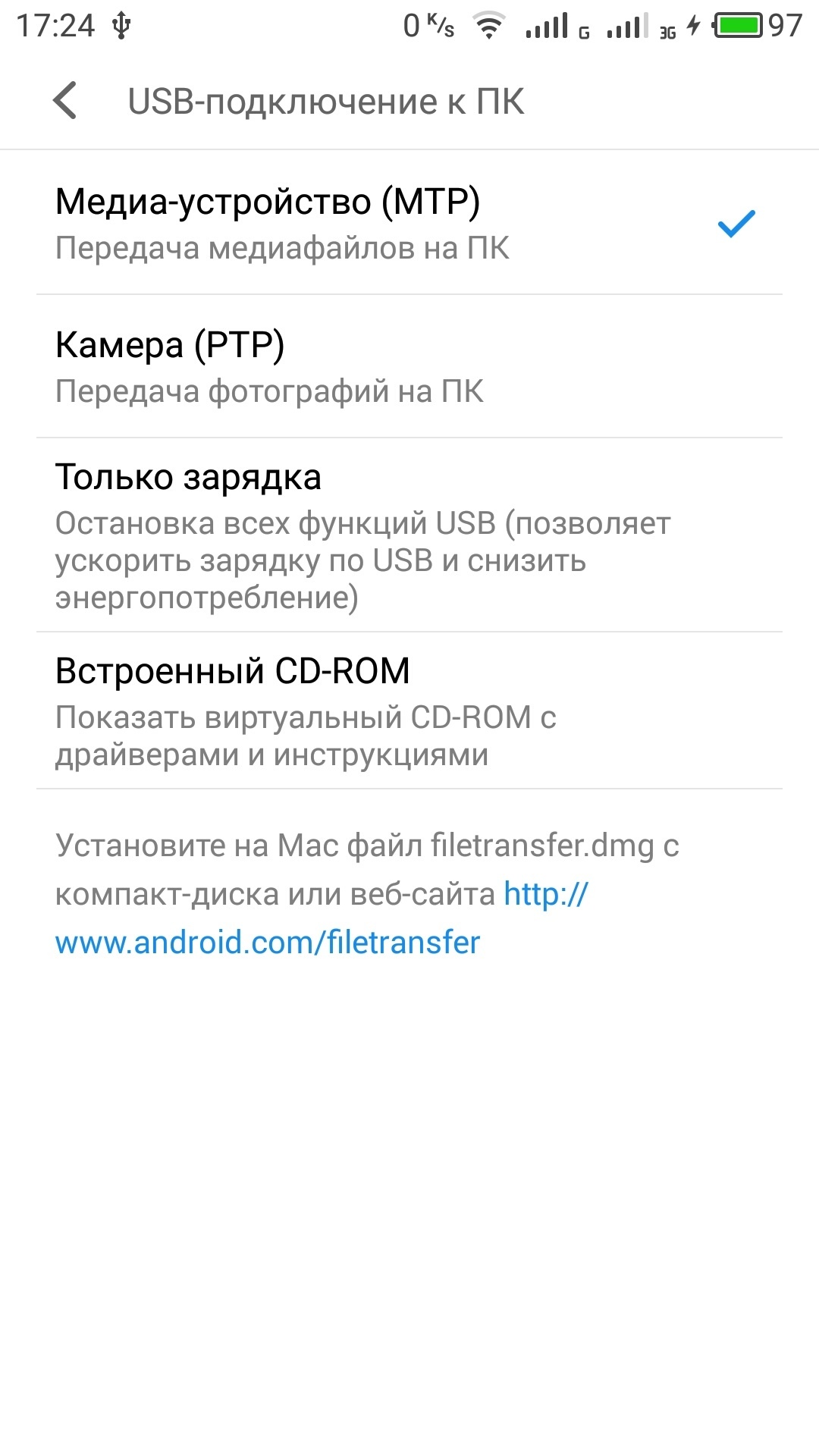Enable Встроенный CD-ROM option
Image resolution: width=819 pixels, height=1456 pixels.
[409, 711]
